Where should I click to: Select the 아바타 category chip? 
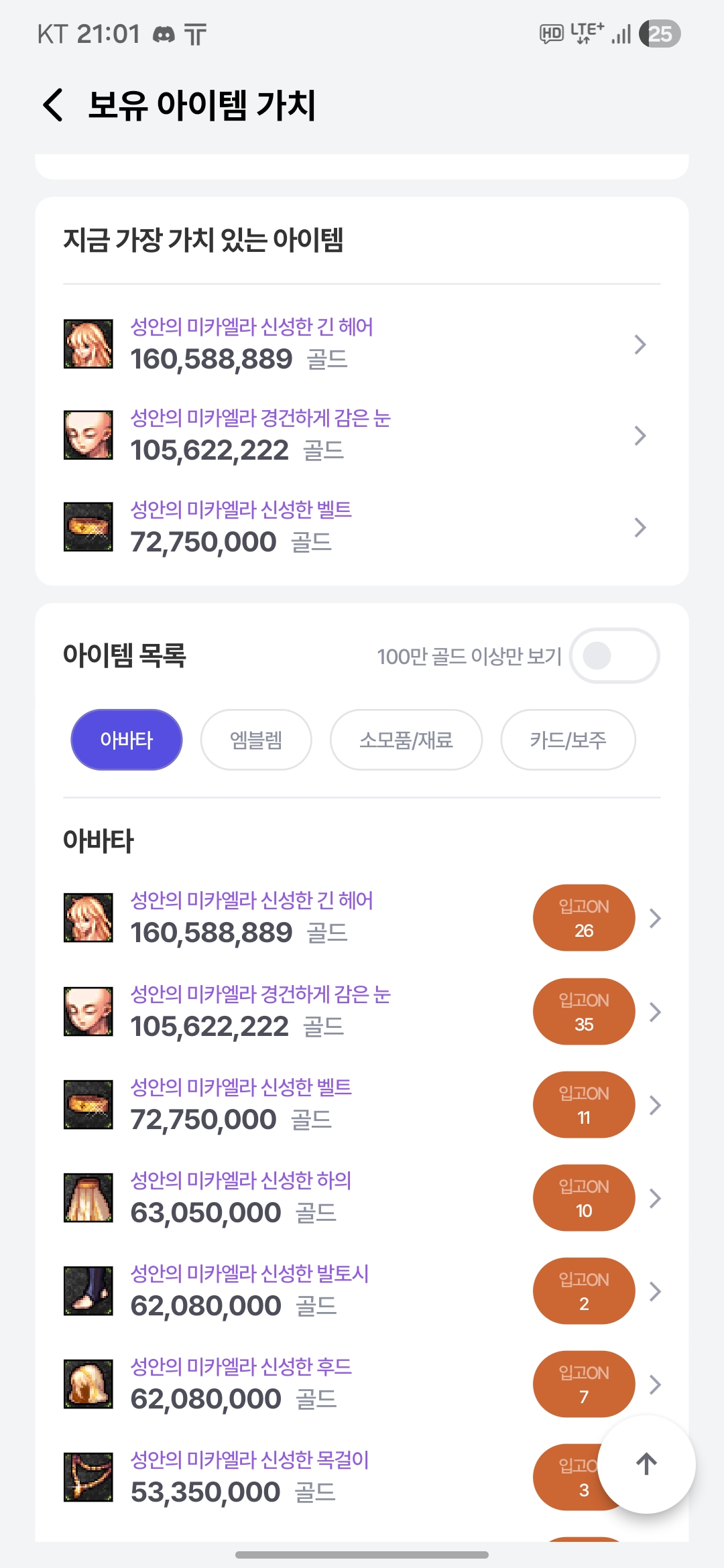coord(127,740)
